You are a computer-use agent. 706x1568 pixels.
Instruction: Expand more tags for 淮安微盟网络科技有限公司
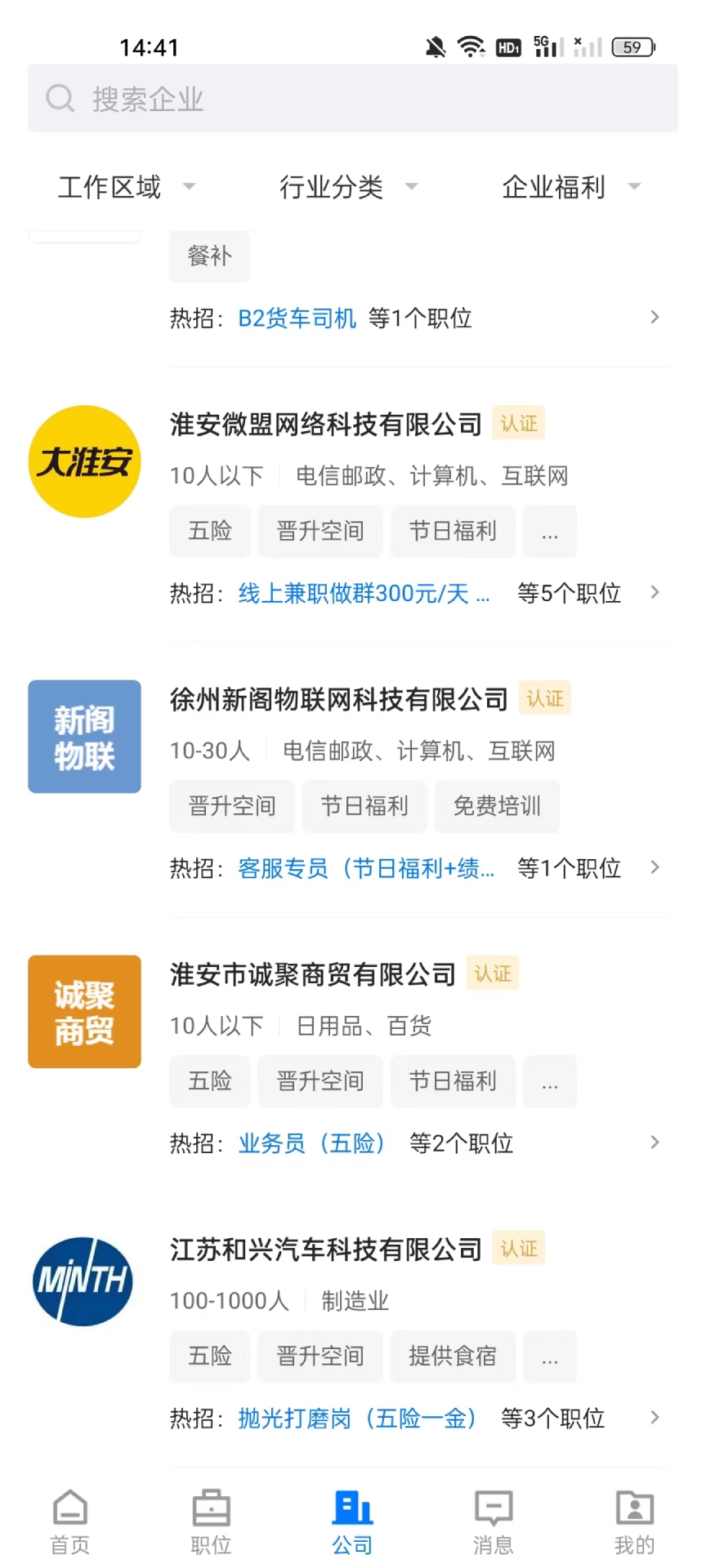[549, 532]
